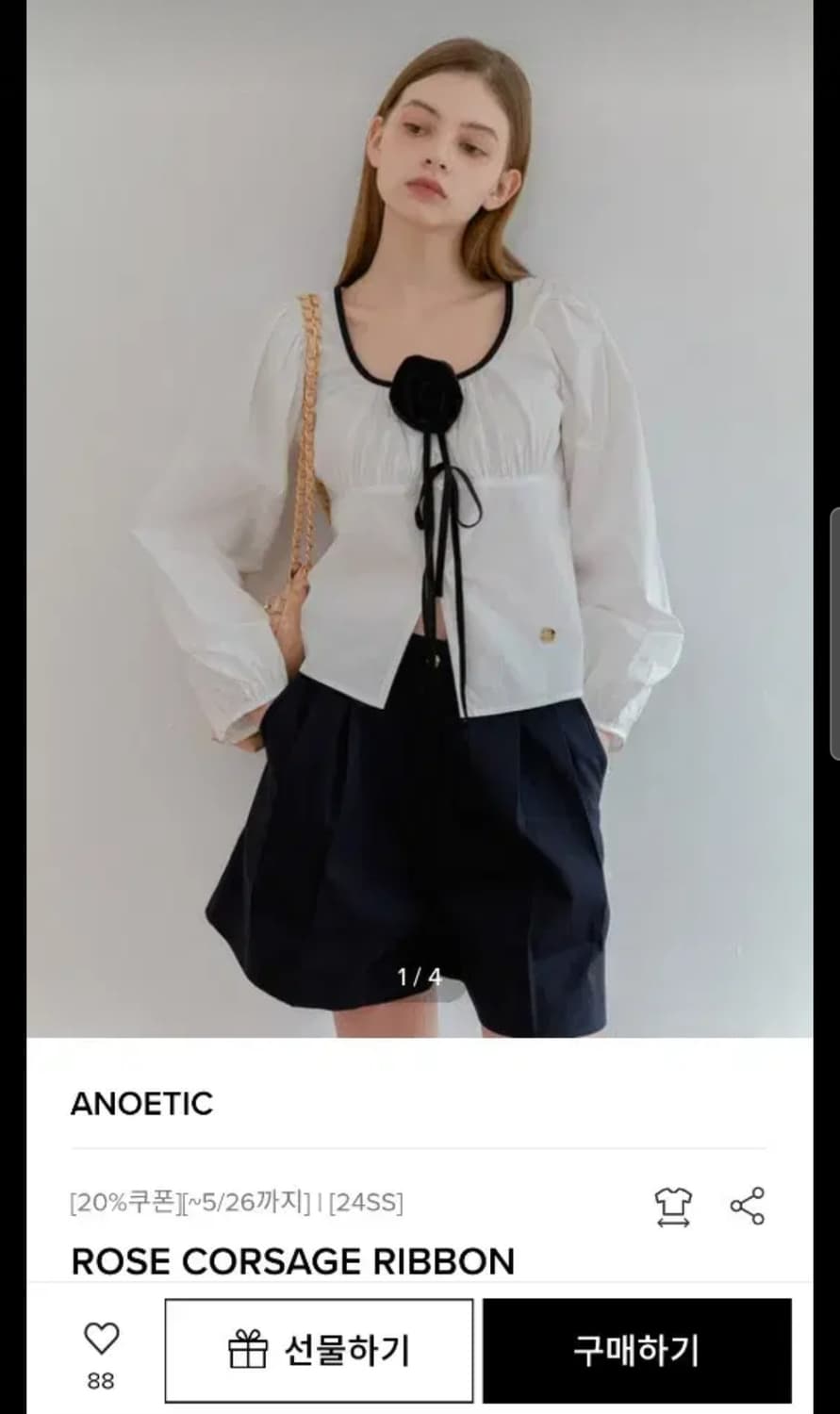Screen dimensions: 840x1414
Task: Tap the share icon to share this product
Action: (748, 1203)
